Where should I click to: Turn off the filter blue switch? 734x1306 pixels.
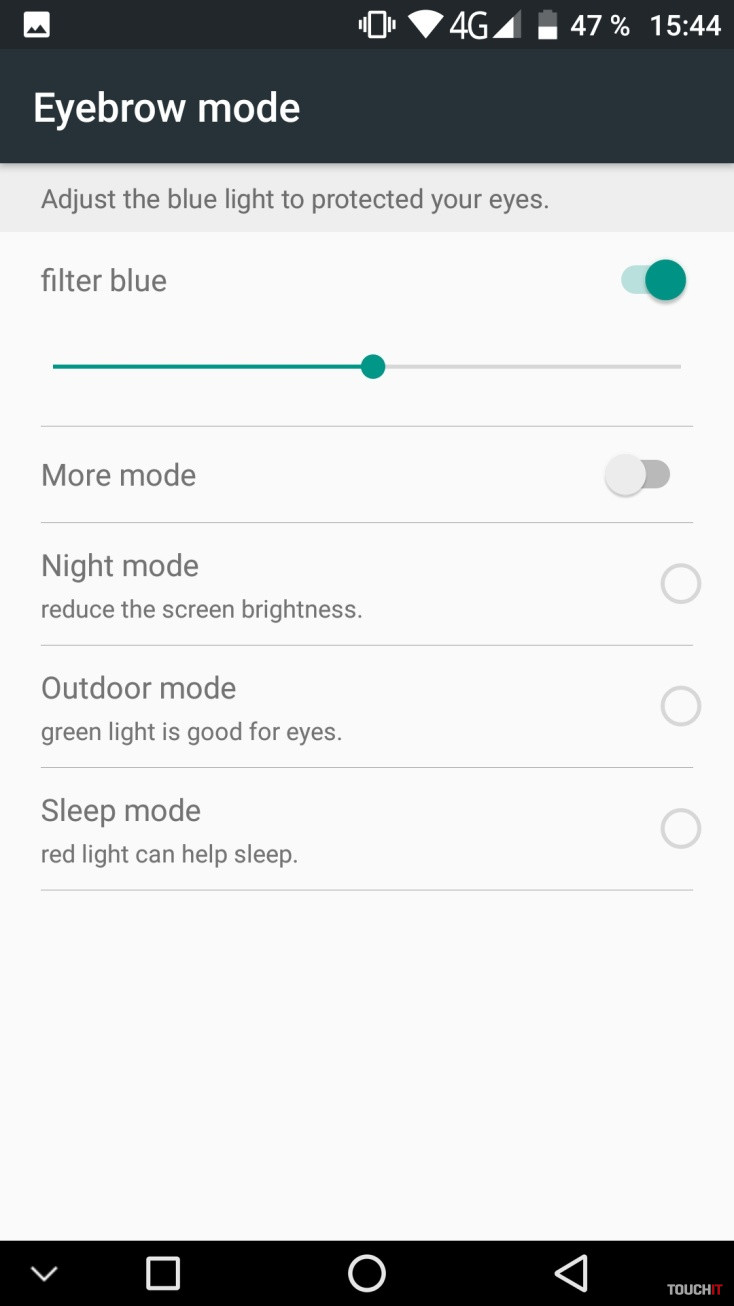(x=655, y=280)
